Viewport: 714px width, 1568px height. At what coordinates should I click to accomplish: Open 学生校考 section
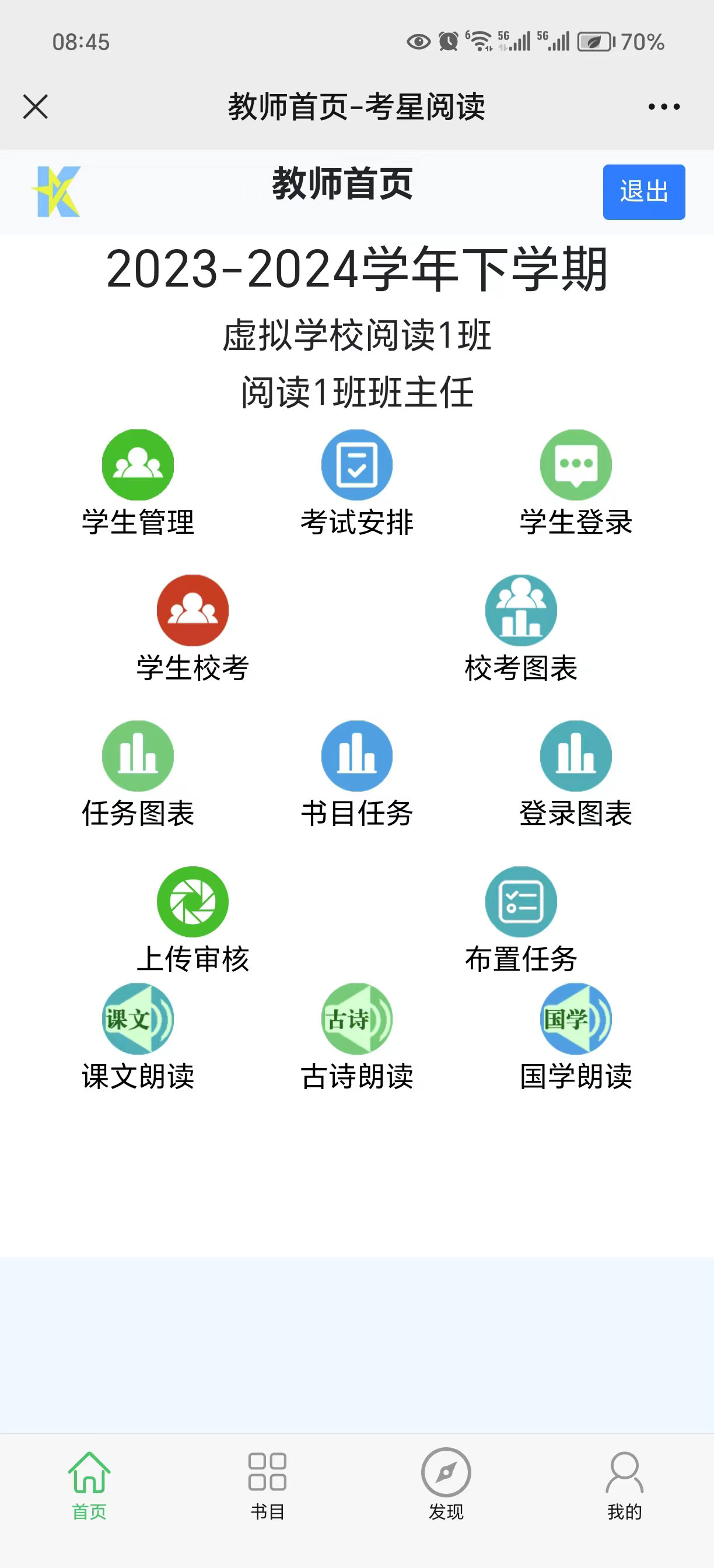[x=193, y=628]
